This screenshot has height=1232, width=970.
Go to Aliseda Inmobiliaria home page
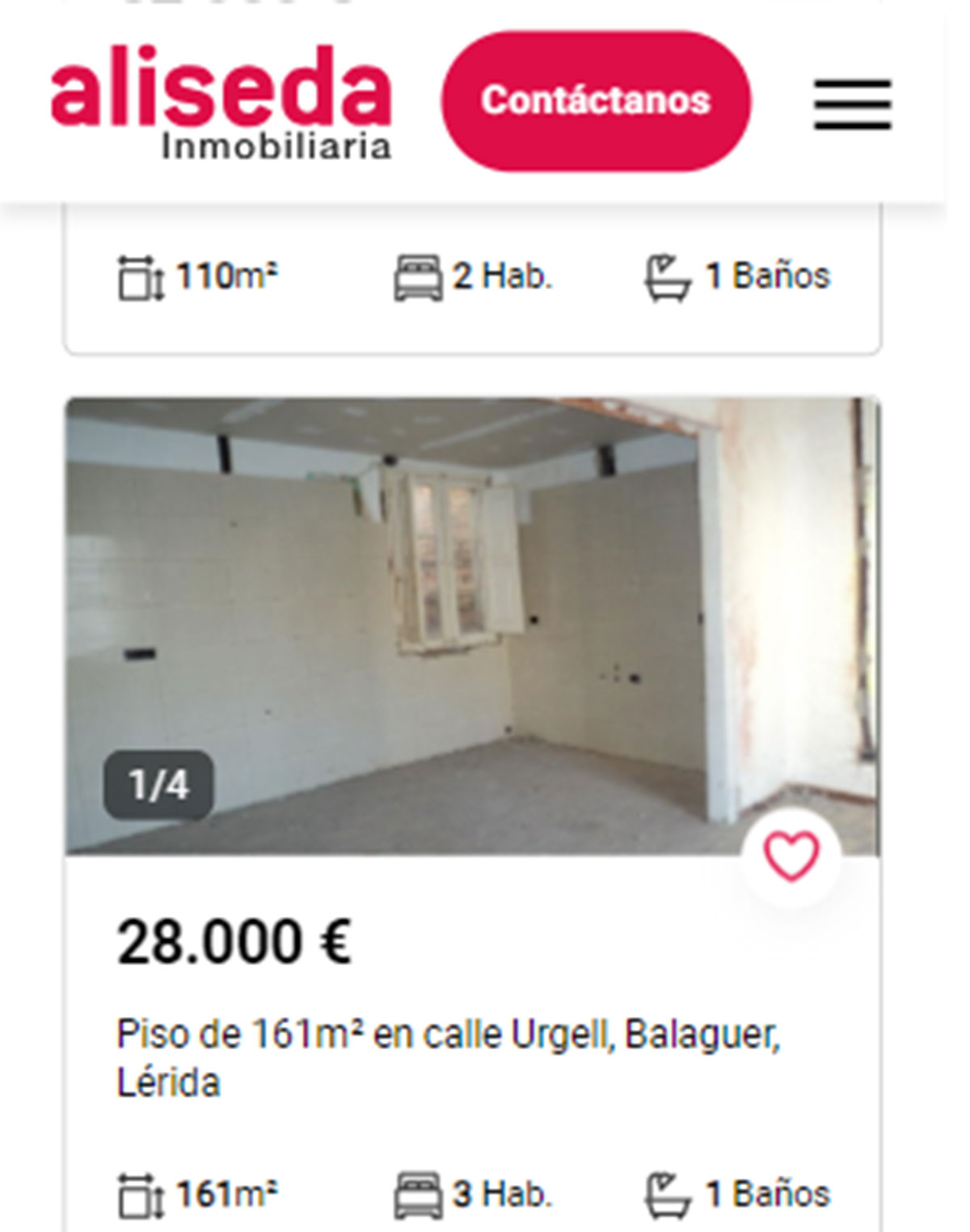221,103
